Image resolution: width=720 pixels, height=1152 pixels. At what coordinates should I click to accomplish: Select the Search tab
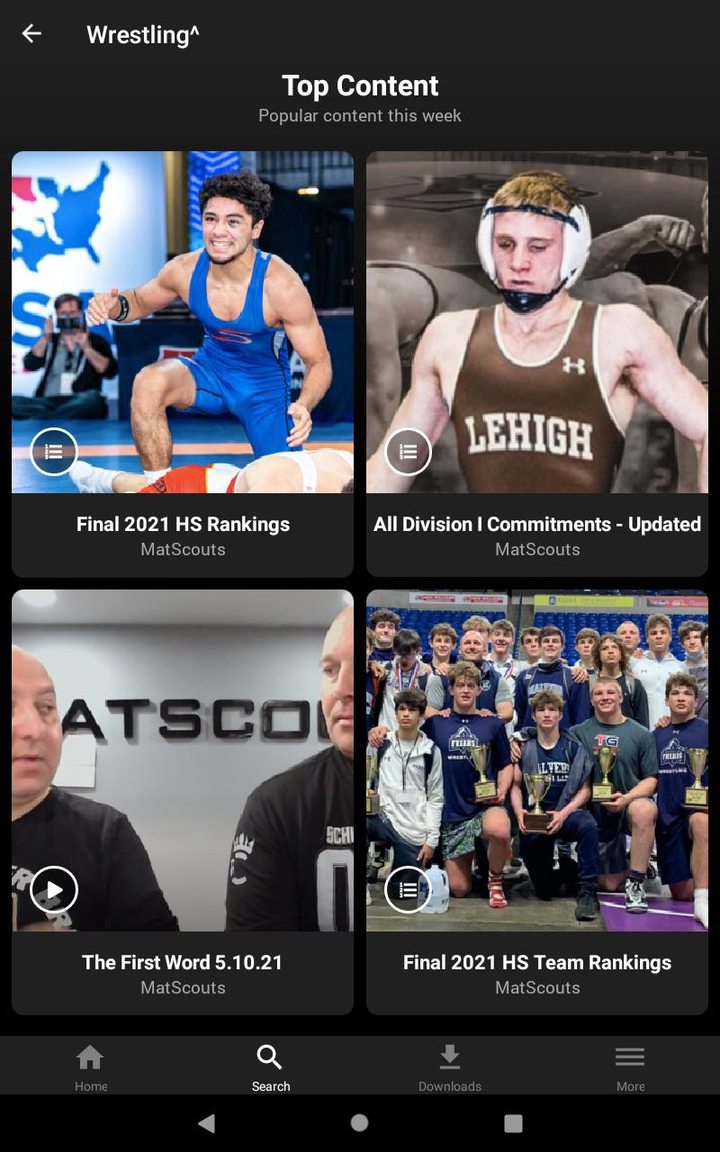(270, 1067)
